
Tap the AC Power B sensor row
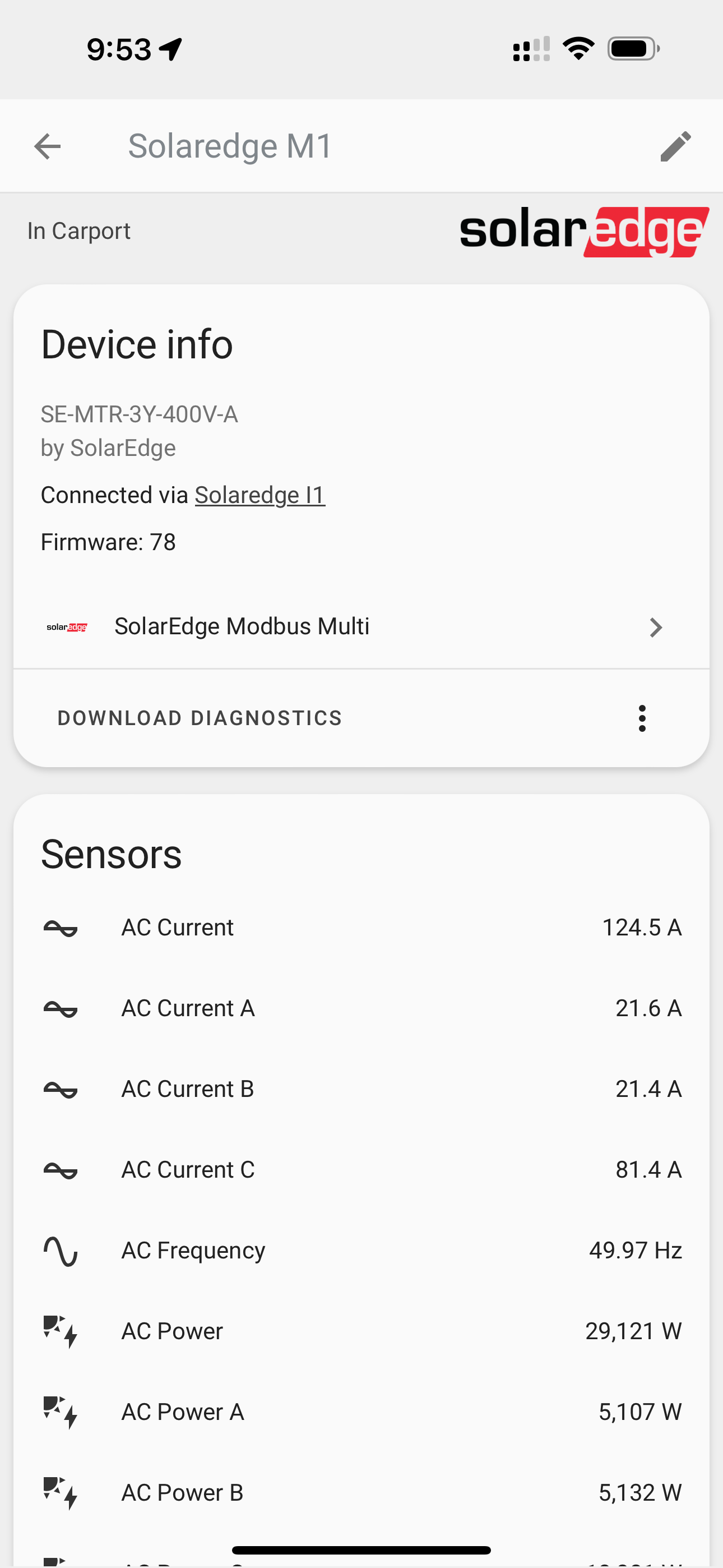(361, 1492)
